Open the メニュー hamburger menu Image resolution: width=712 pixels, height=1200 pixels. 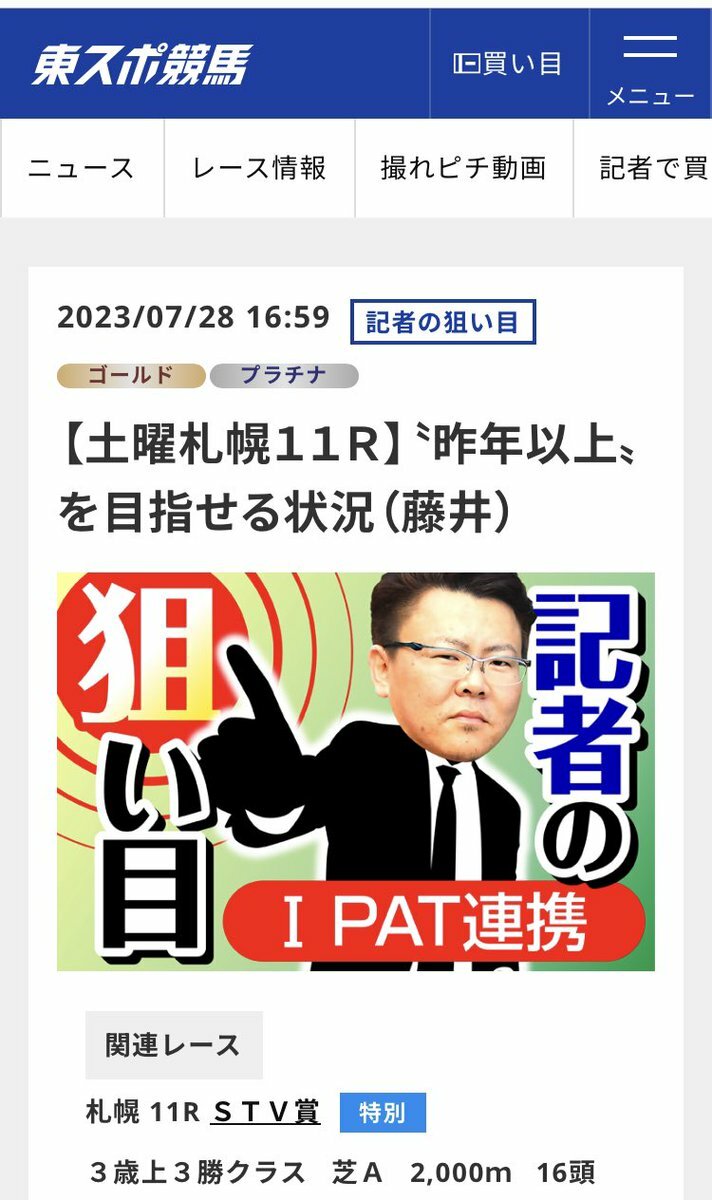point(650,66)
